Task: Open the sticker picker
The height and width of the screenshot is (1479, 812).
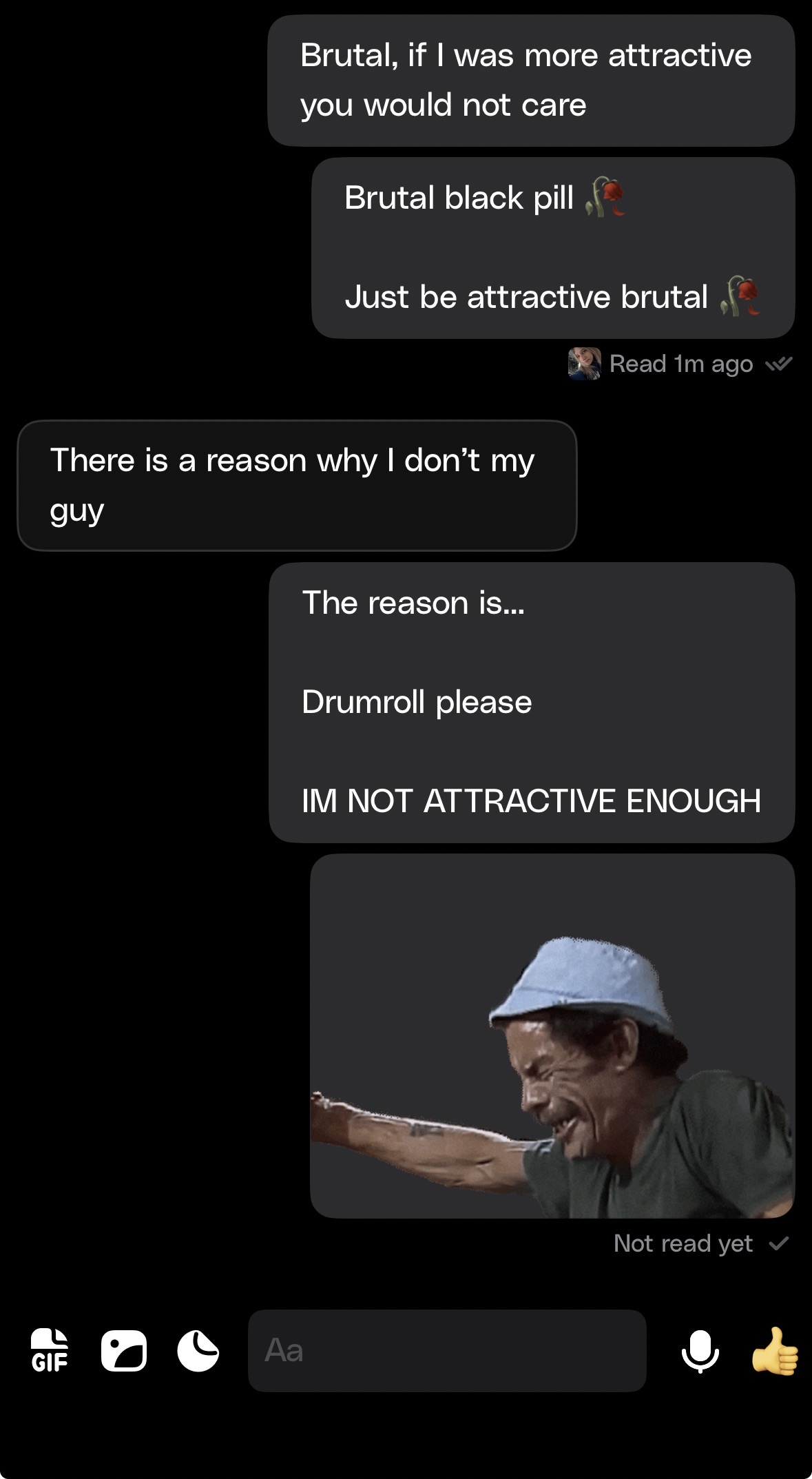Action: point(198,1351)
